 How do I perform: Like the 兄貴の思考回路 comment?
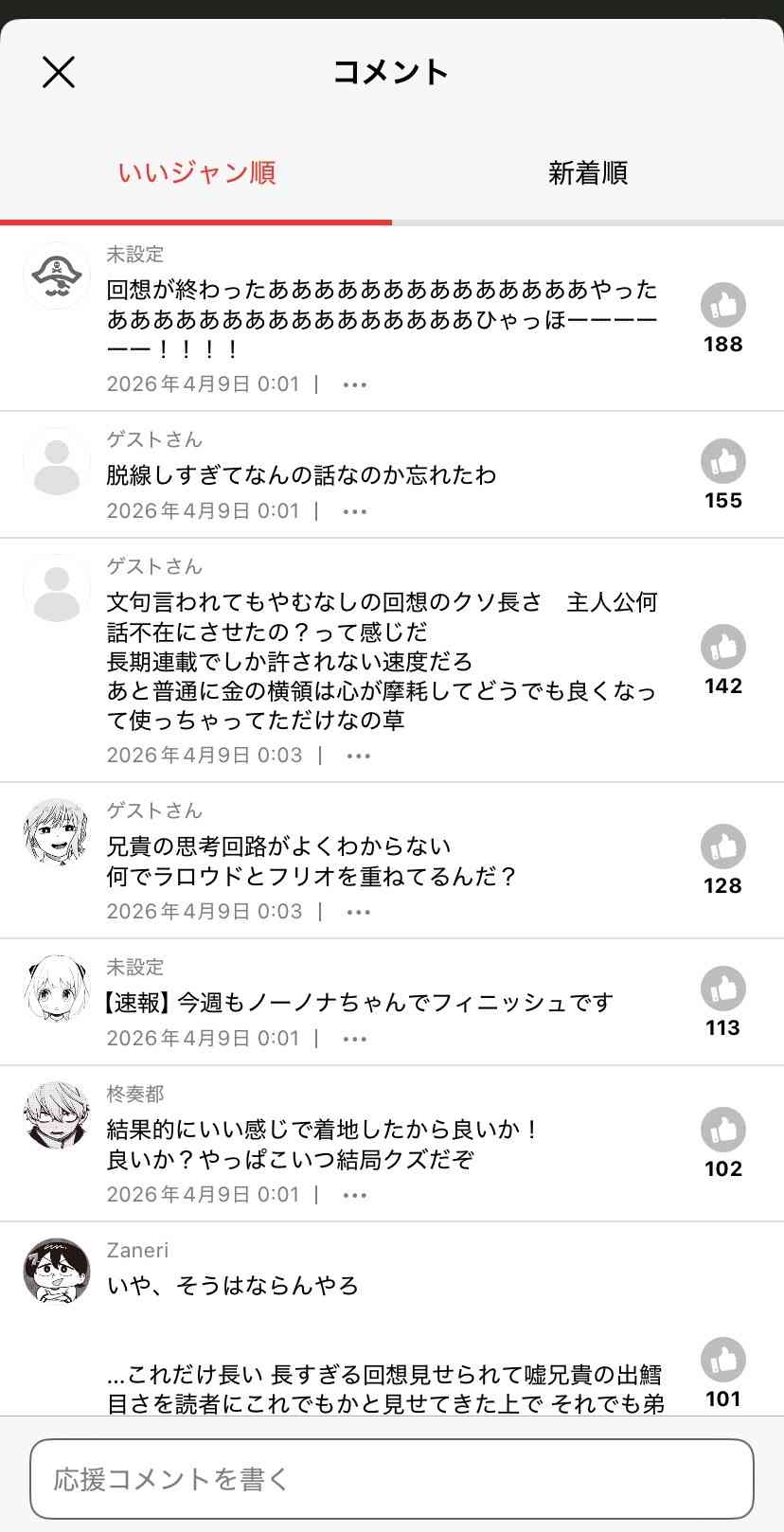[723, 847]
